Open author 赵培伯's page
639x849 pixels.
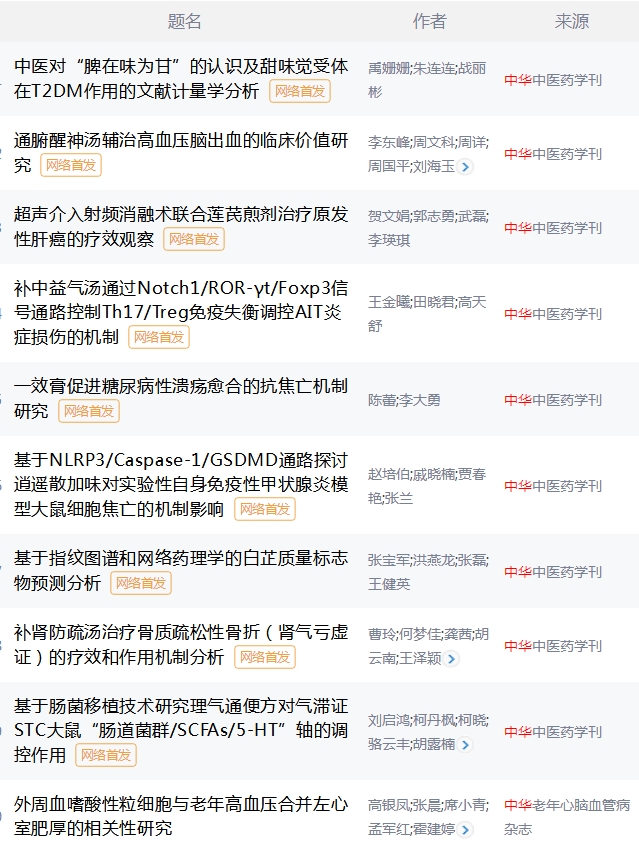point(388,474)
